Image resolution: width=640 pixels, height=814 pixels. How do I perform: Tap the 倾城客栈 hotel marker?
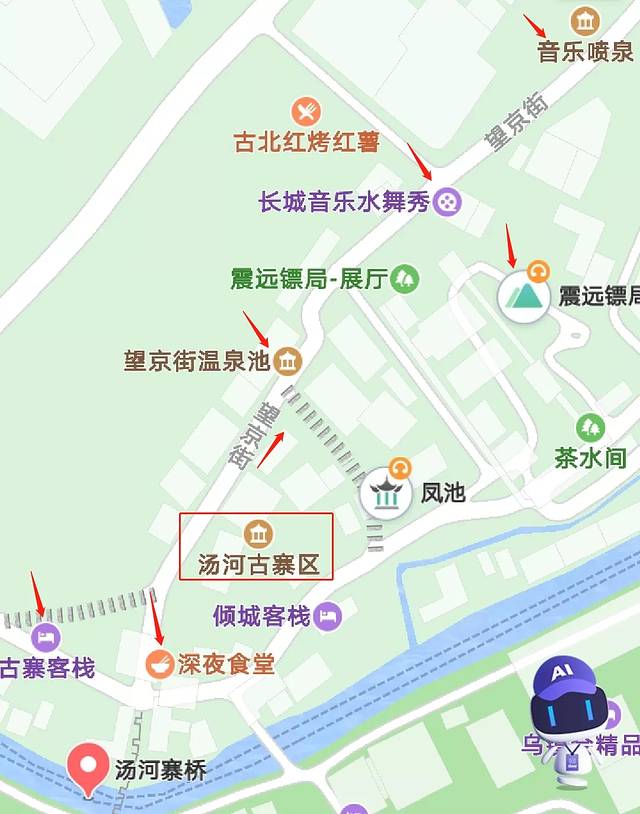328,615
